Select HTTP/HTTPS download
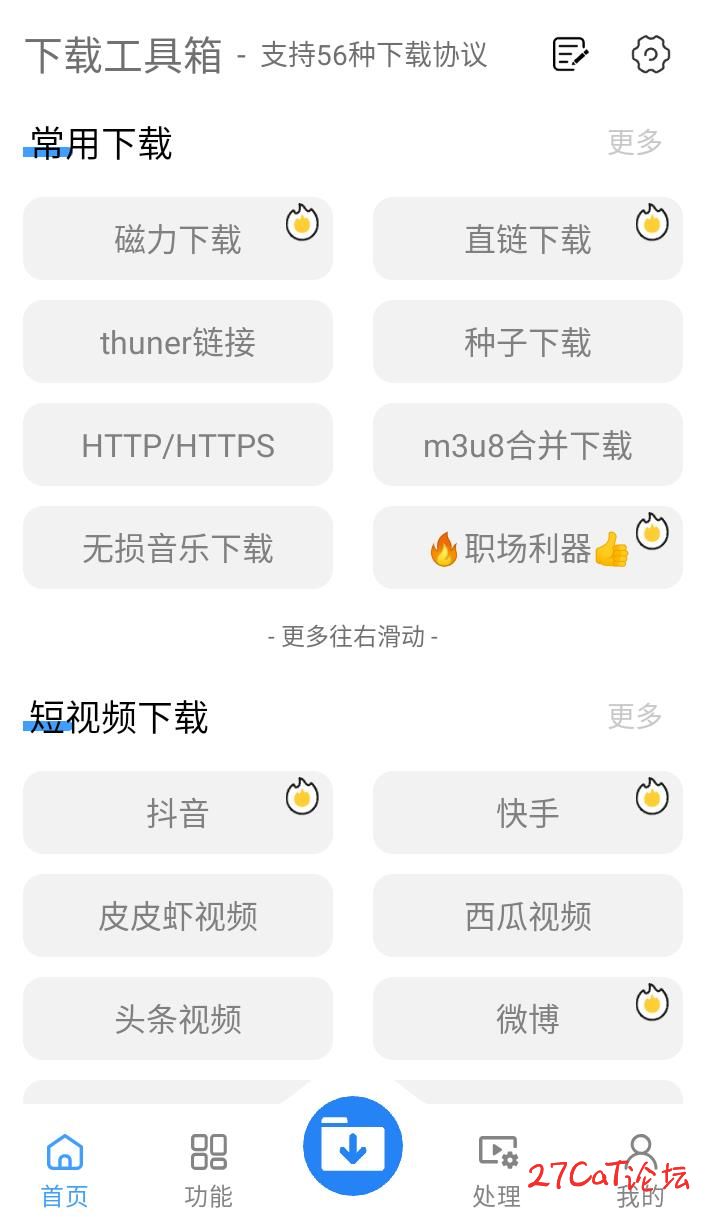Screen dimensions: 705x1217 (178, 445)
